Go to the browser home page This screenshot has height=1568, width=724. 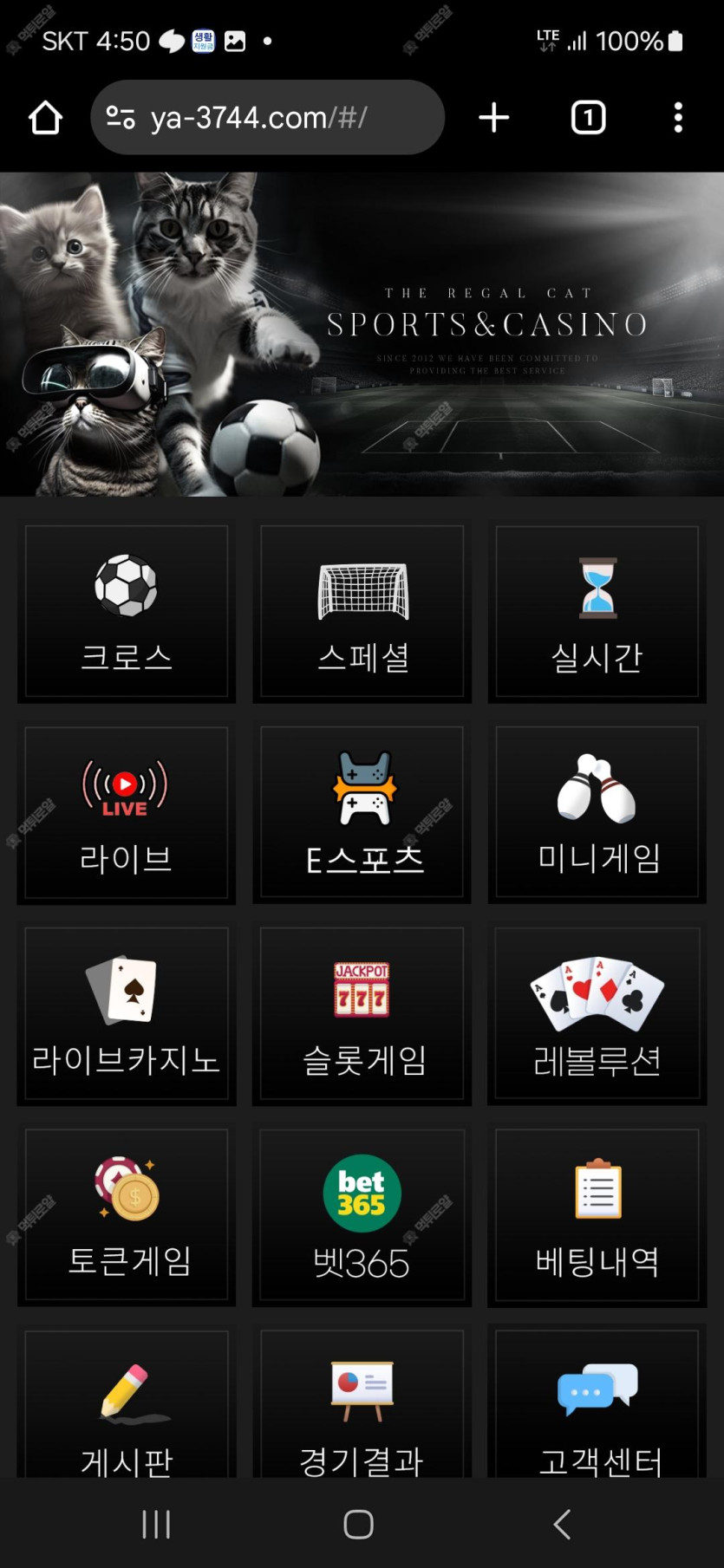45,118
